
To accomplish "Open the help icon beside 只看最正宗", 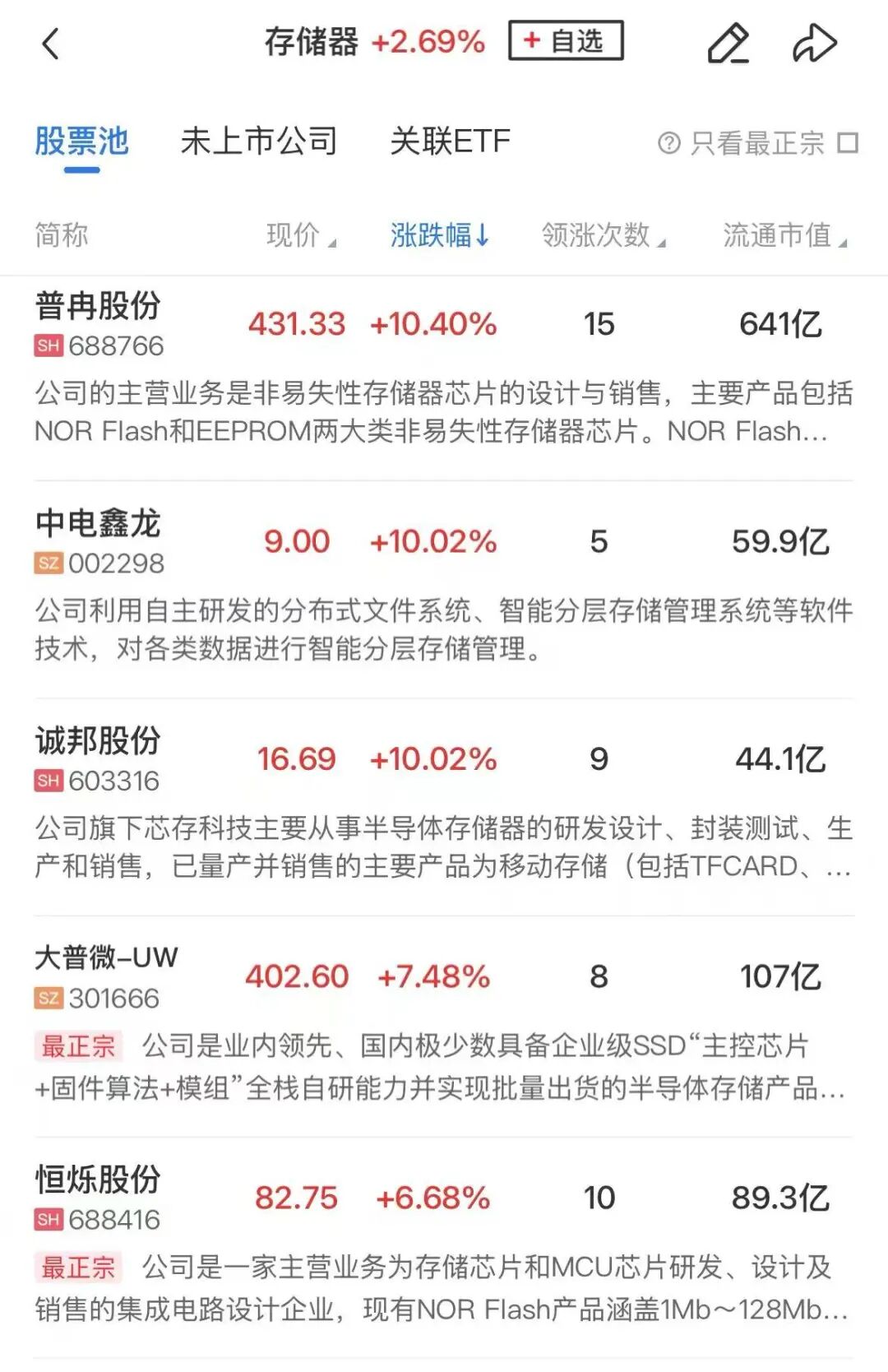I will coord(669,143).
